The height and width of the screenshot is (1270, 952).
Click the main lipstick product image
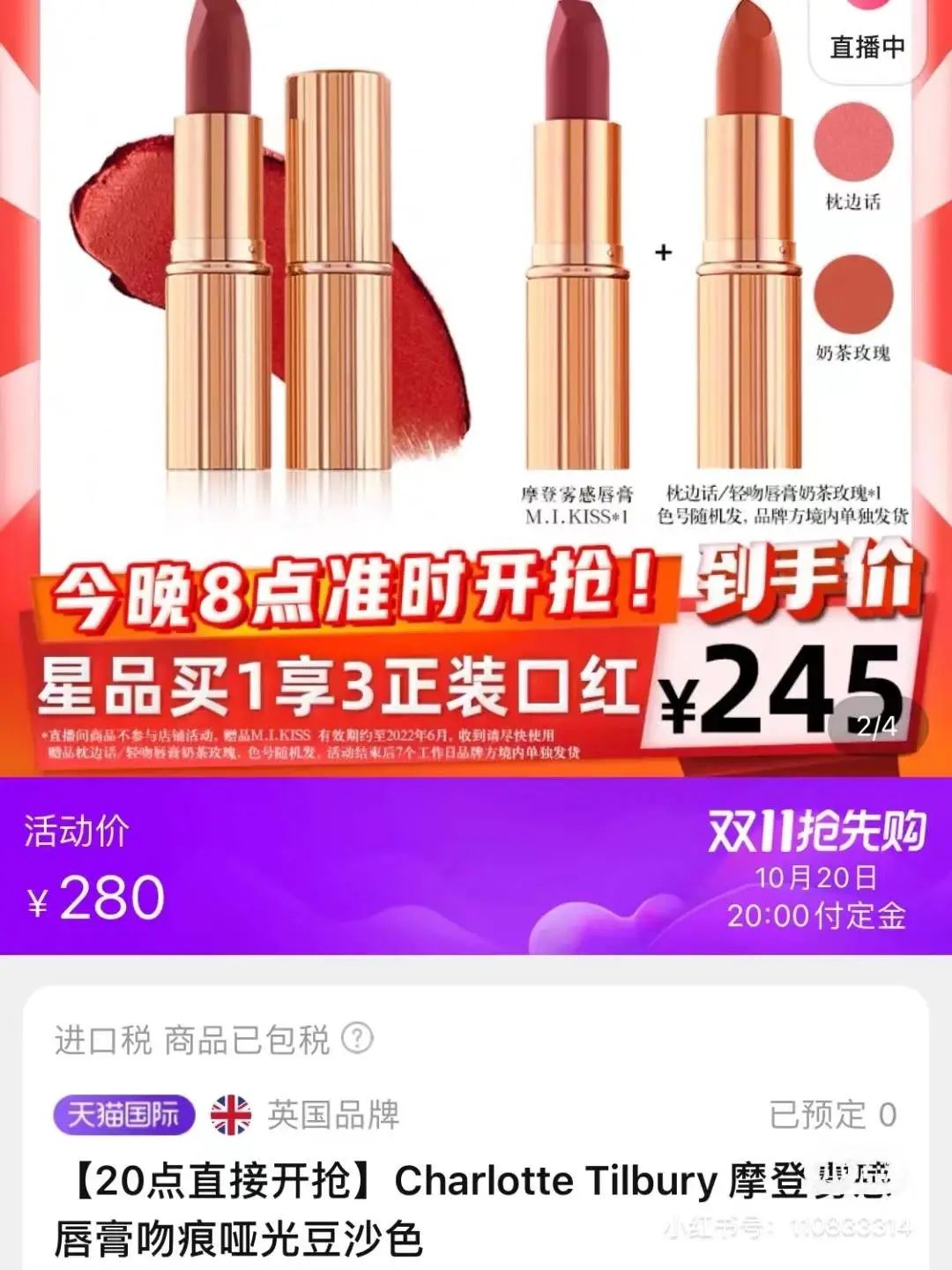(264, 265)
